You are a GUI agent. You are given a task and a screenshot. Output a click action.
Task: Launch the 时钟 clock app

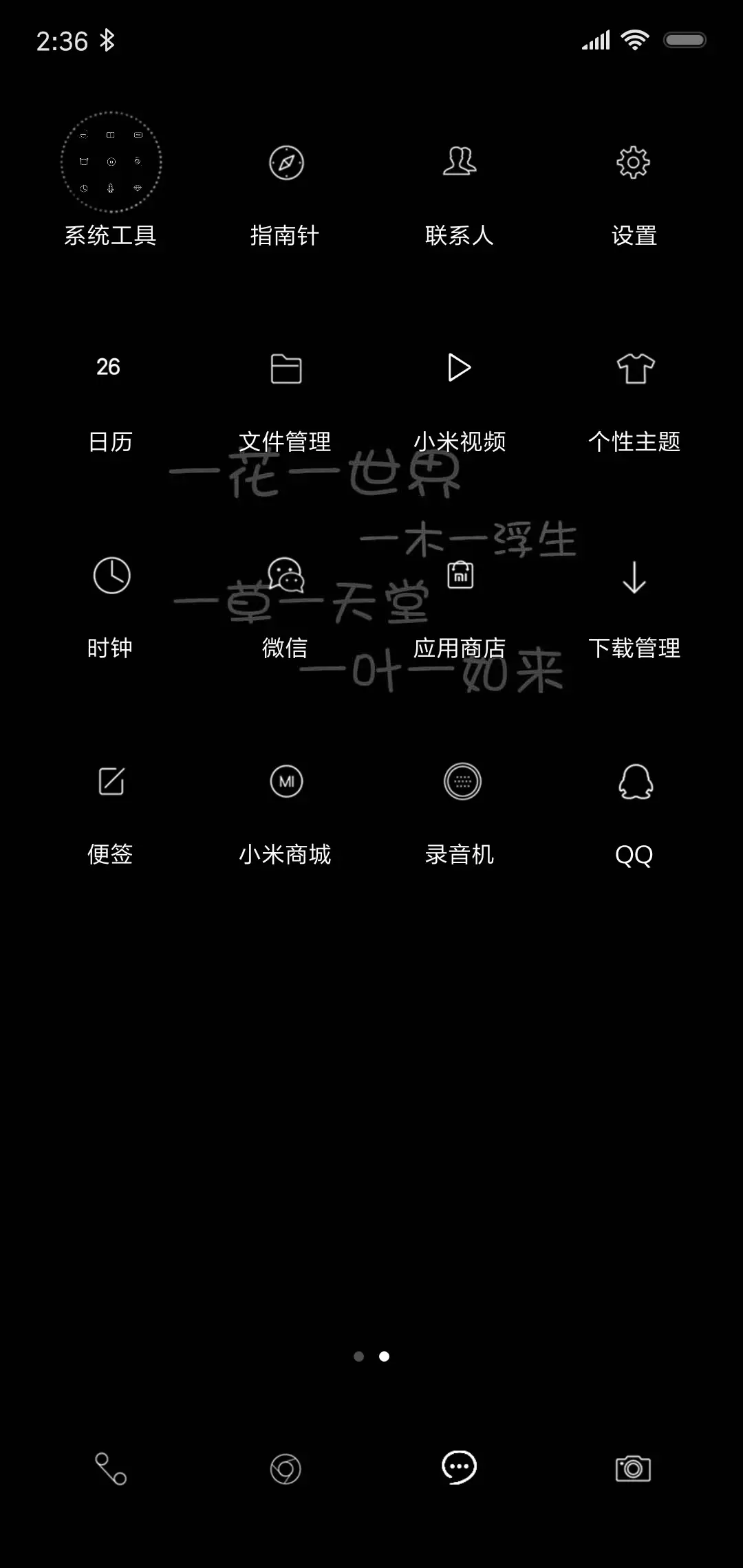109,578
